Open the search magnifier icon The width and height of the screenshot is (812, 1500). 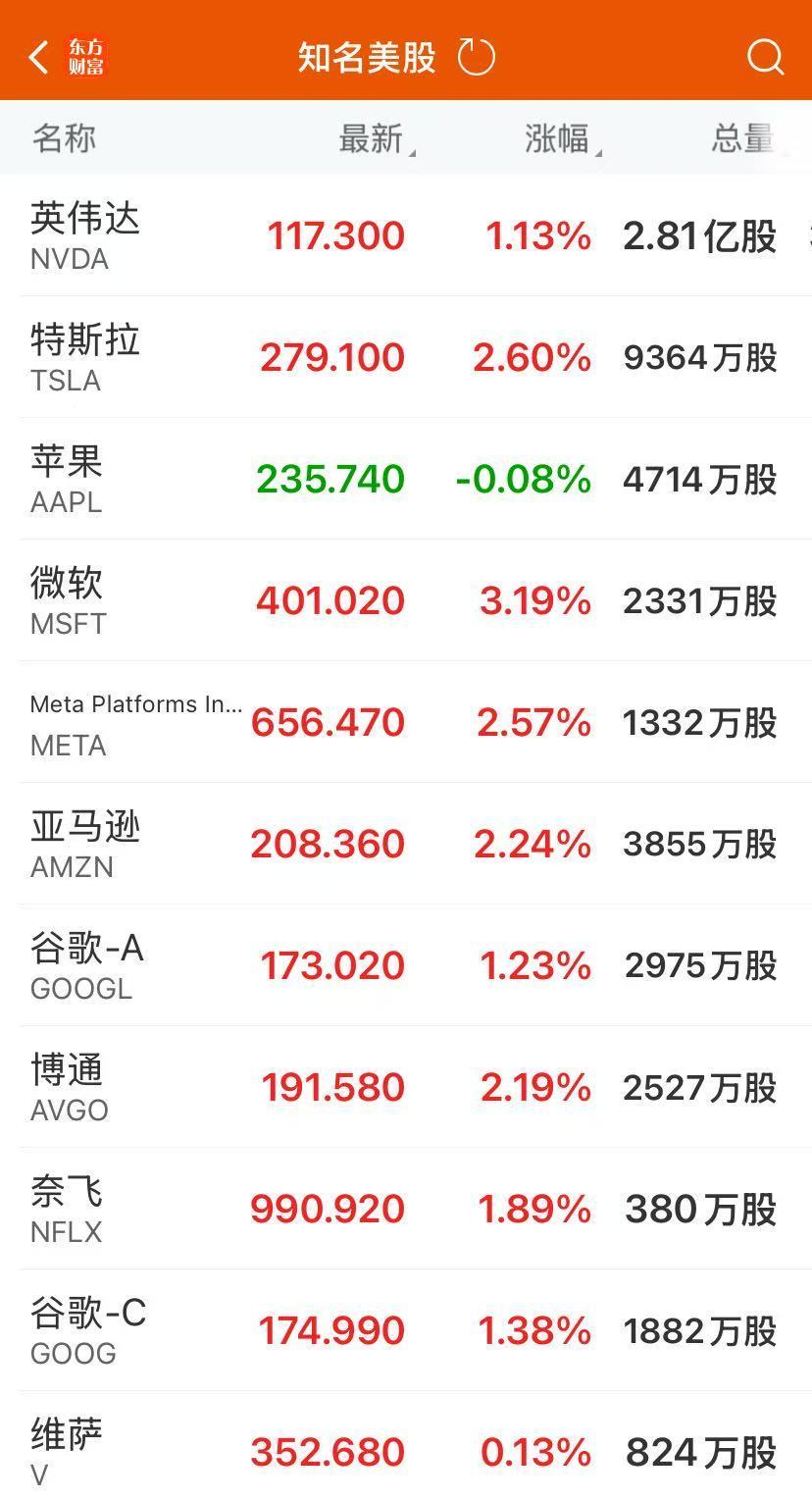[x=766, y=57]
